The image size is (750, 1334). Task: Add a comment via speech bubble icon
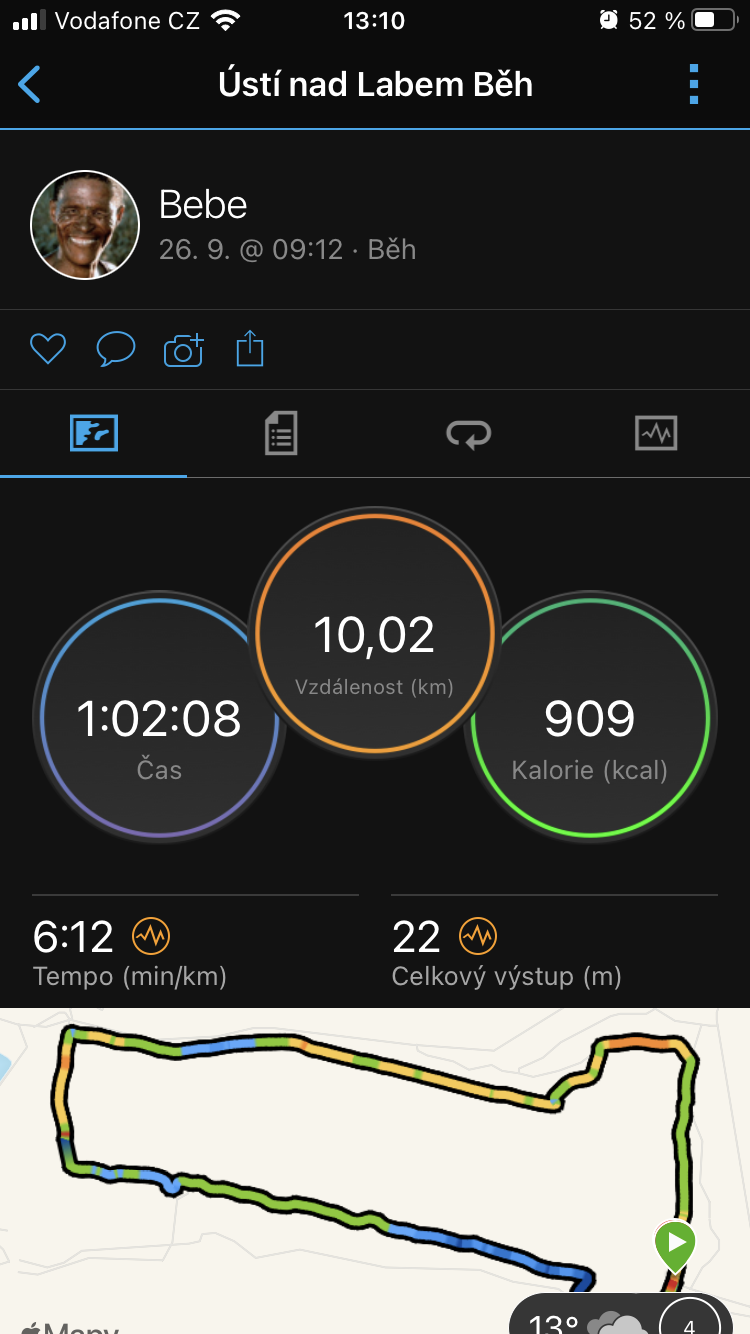[x=115, y=349]
